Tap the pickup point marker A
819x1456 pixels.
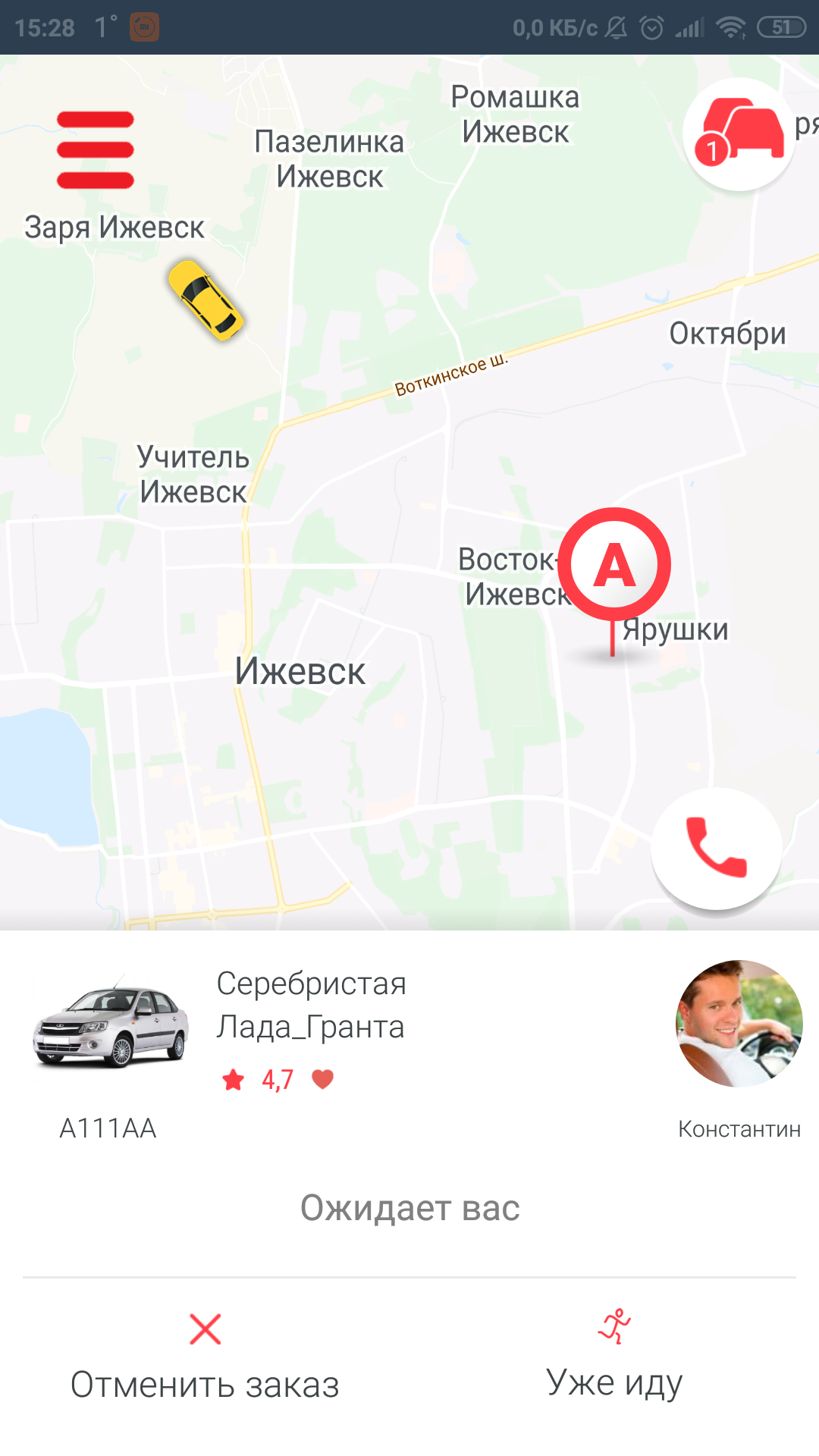[x=614, y=565]
